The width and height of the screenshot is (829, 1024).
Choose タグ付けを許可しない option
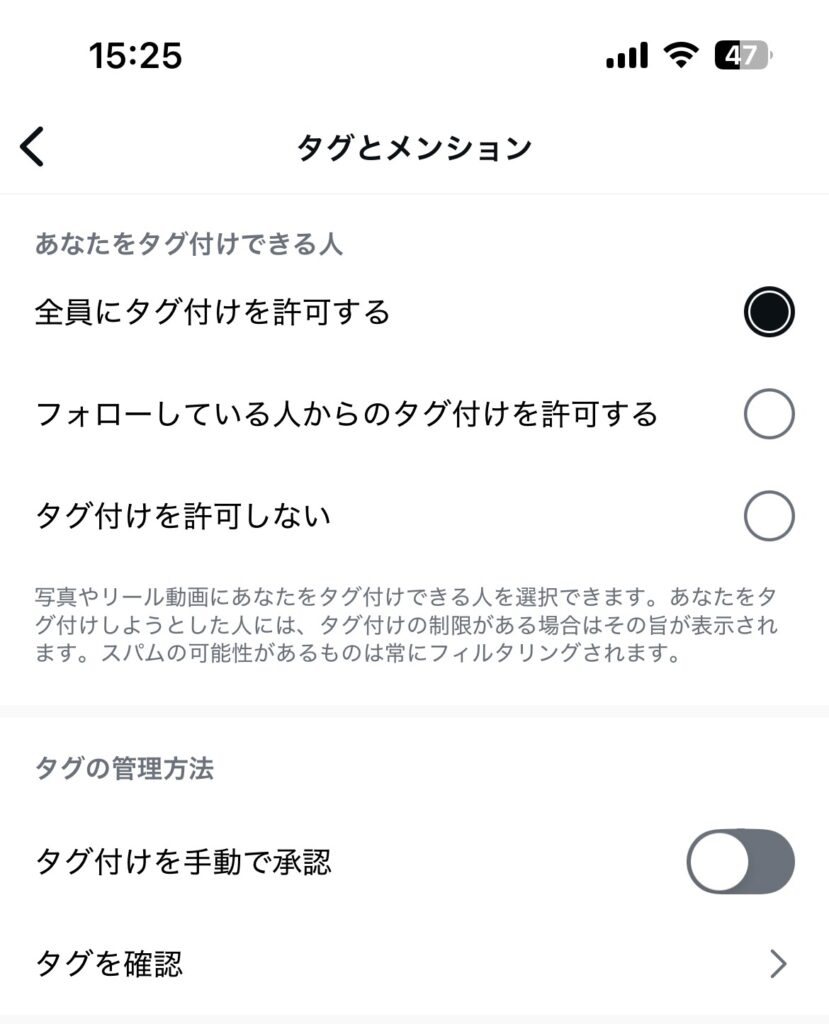tap(768, 516)
